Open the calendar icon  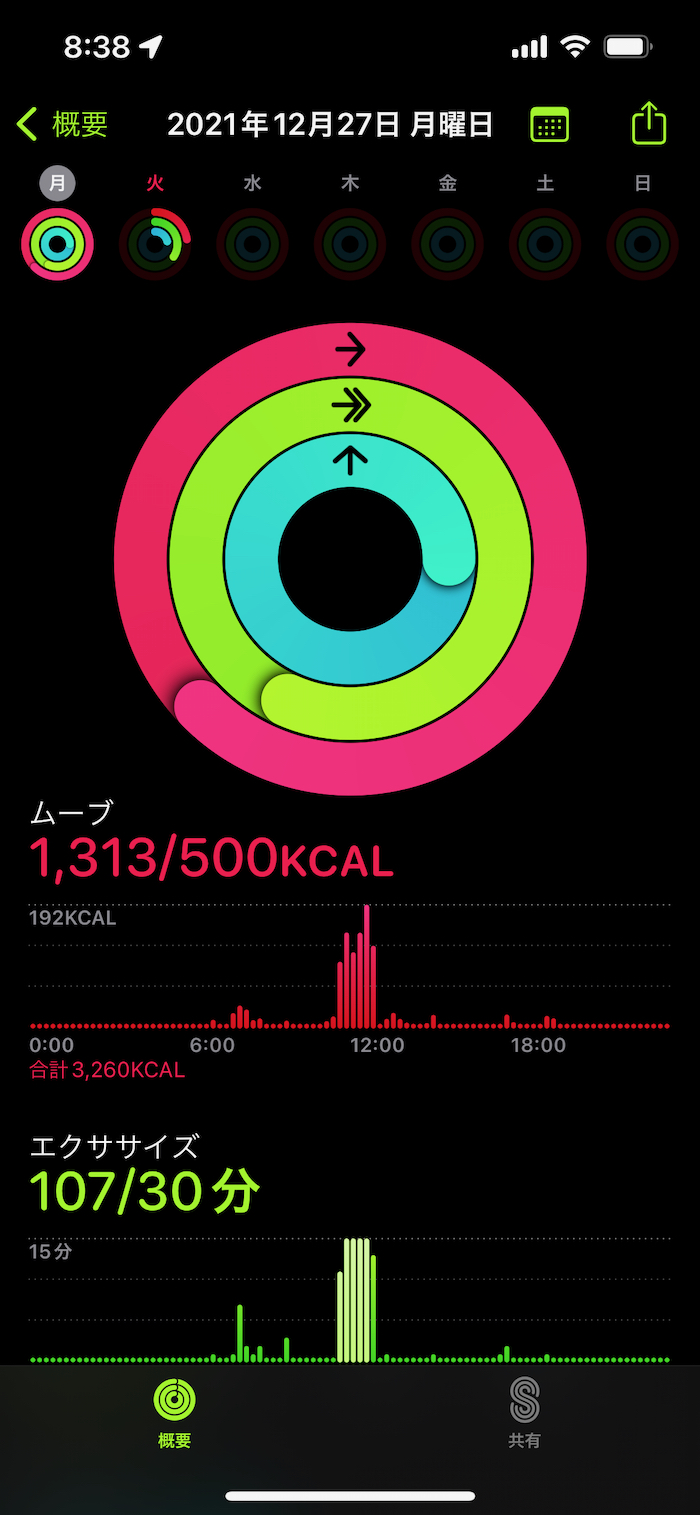coord(549,125)
